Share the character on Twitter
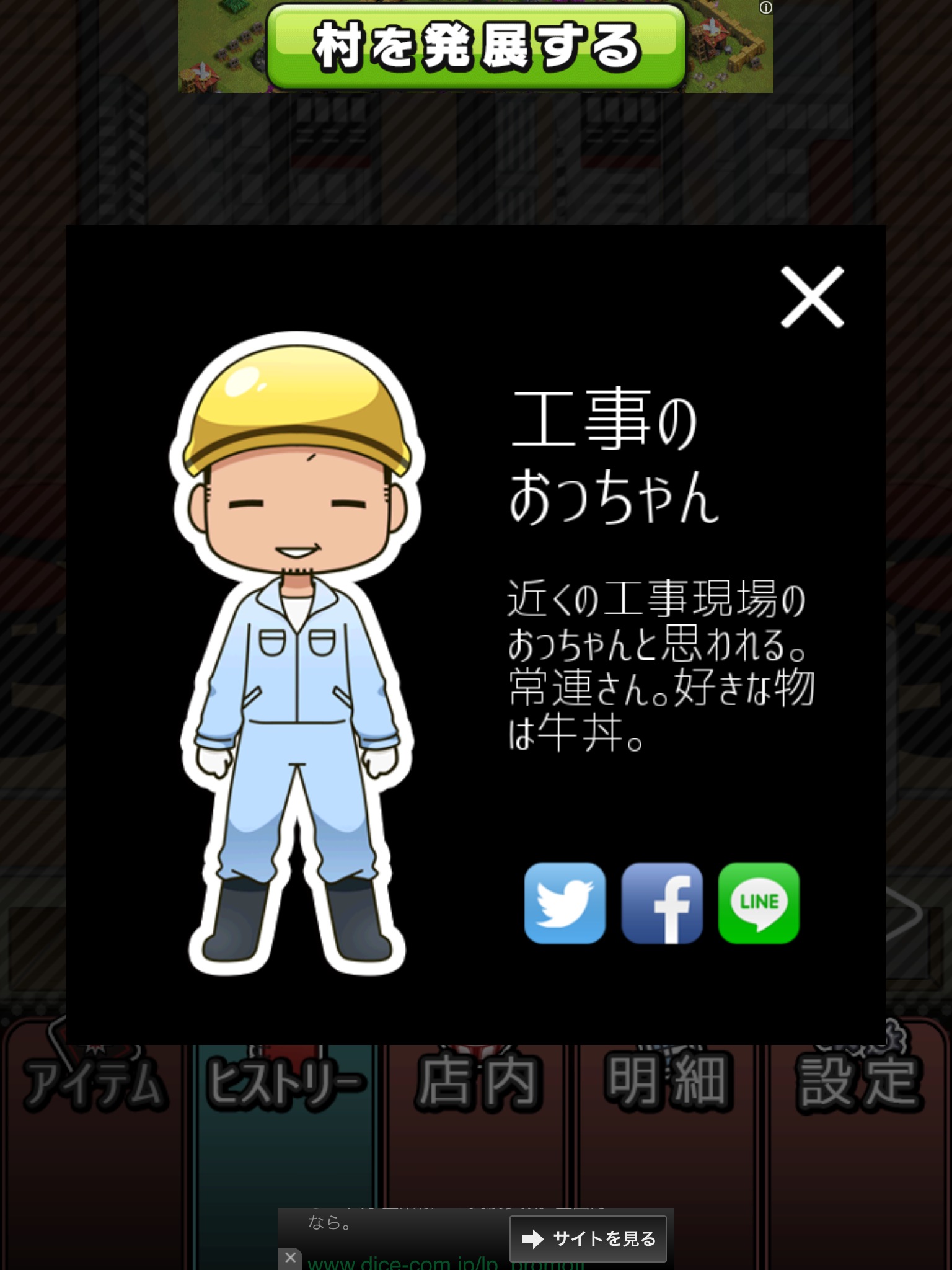The height and width of the screenshot is (1270, 952). pyautogui.click(x=565, y=903)
